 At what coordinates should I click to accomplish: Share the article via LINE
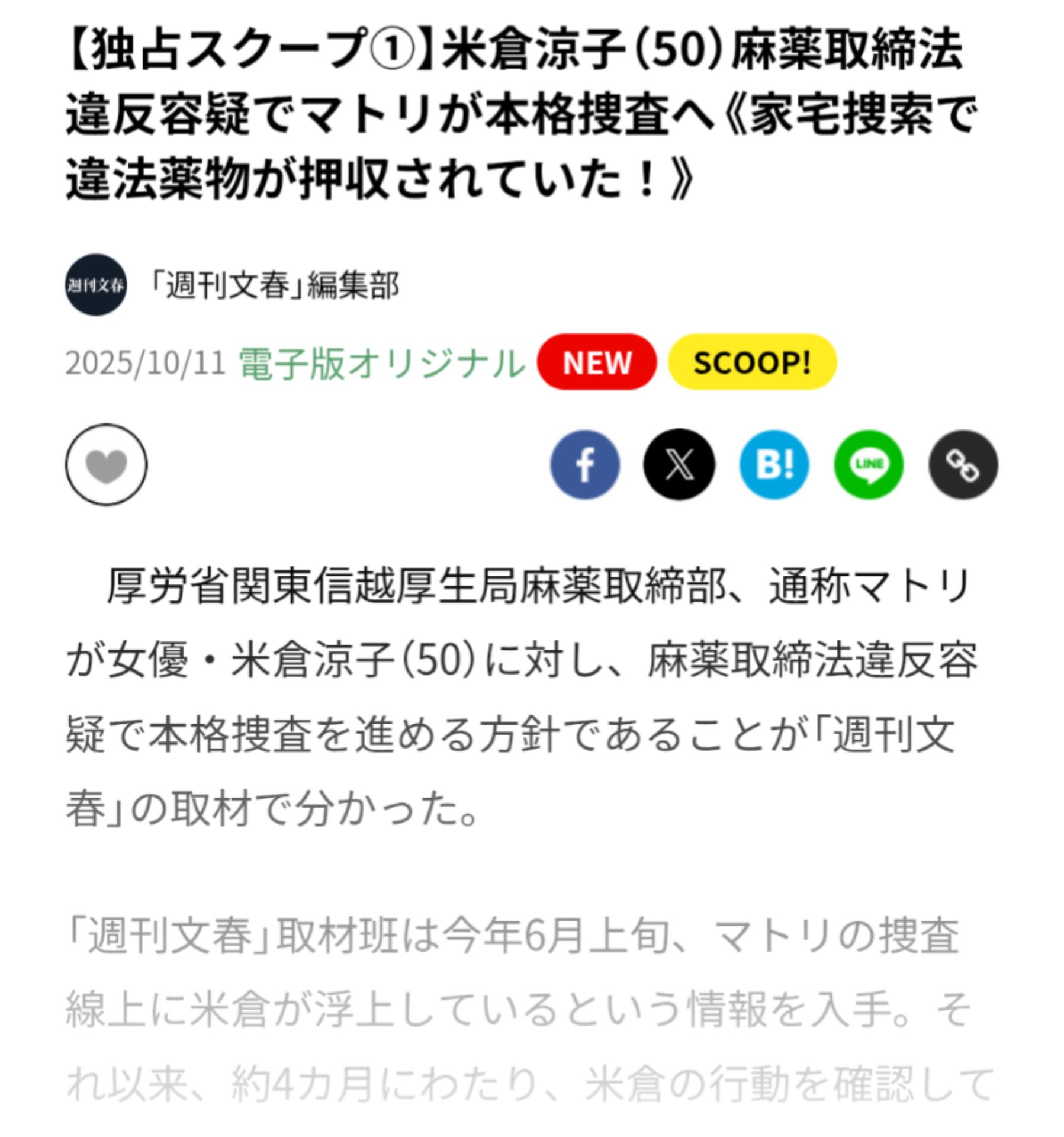coord(868,464)
